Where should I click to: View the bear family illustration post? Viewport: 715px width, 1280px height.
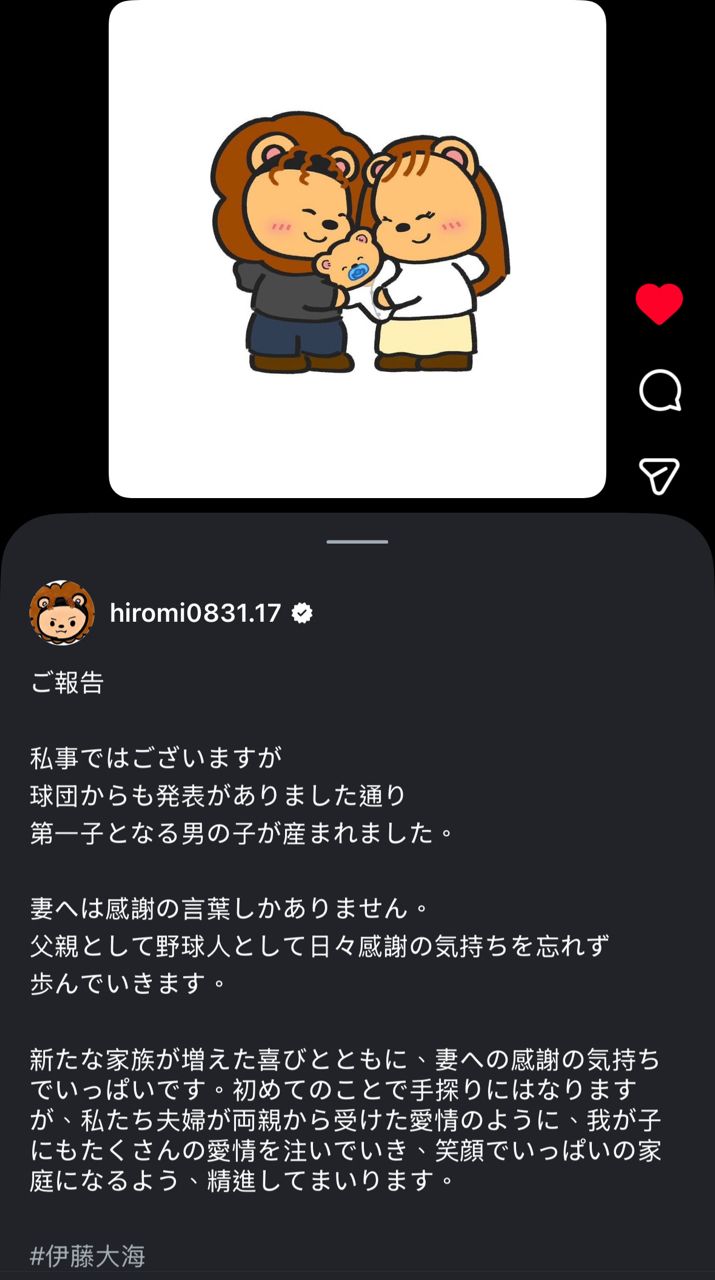pyautogui.click(x=357, y=248)
